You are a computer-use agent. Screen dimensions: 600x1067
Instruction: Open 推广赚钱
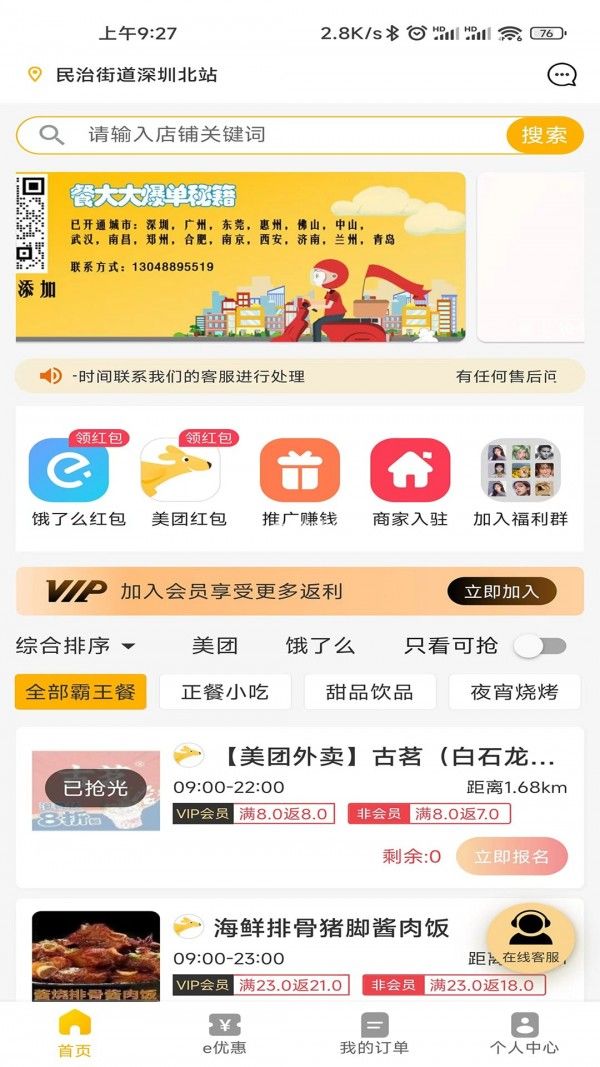299,482
